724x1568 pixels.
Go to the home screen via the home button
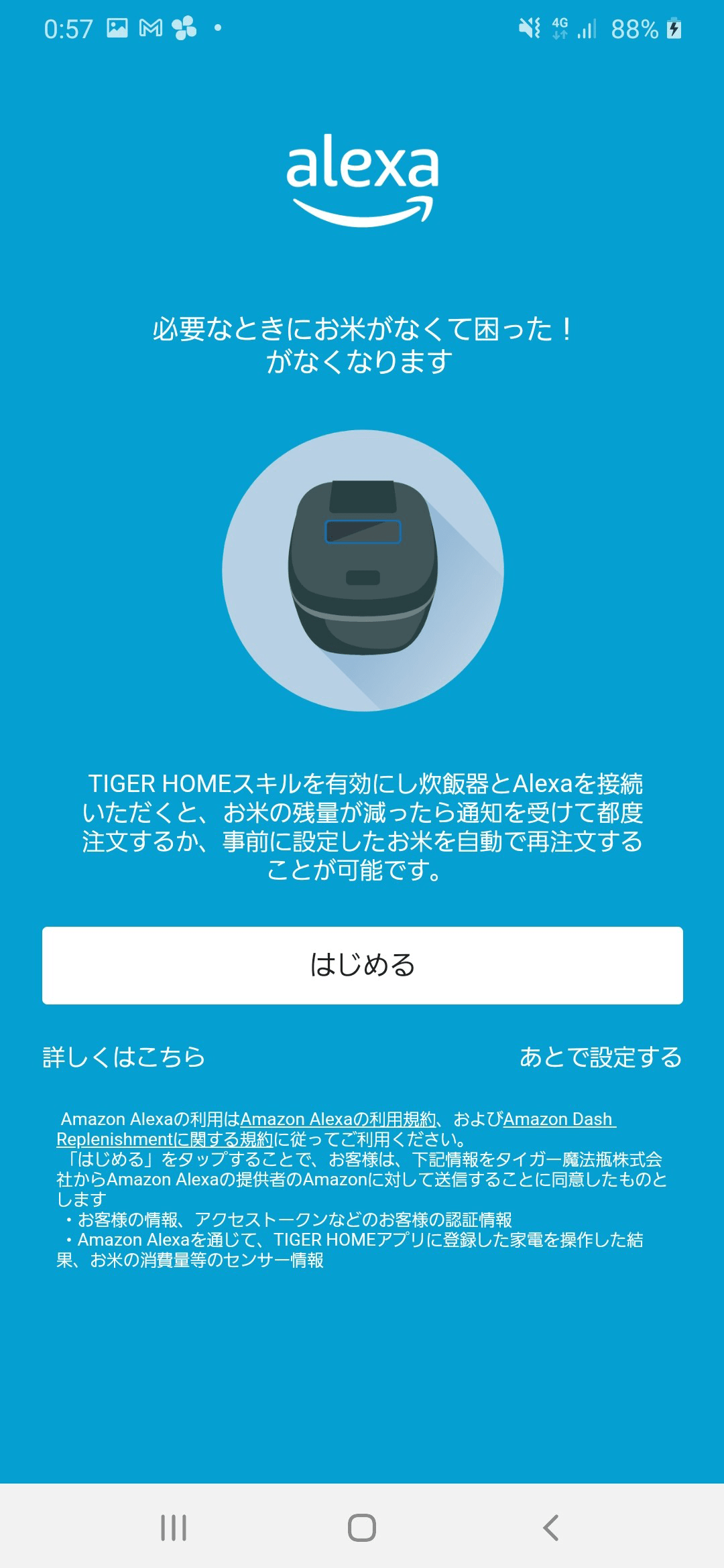(362, 1528)
